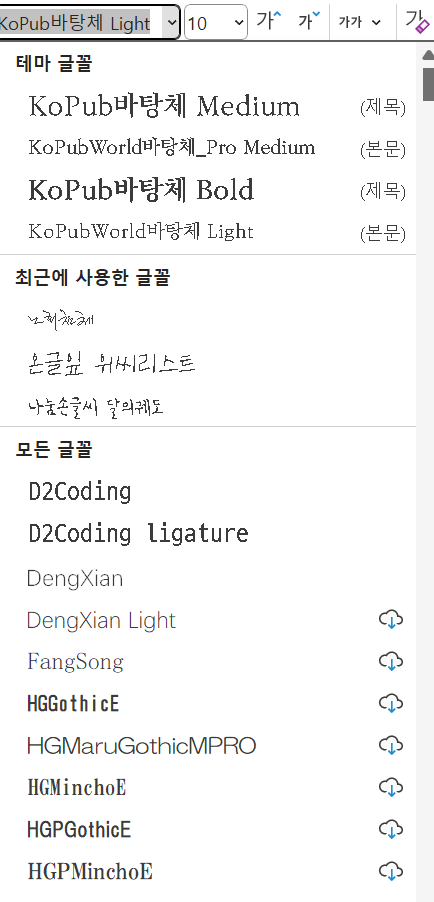434x902 pixels.
Task: Increase font size with the larger 가 button
Action: [268, 22]
